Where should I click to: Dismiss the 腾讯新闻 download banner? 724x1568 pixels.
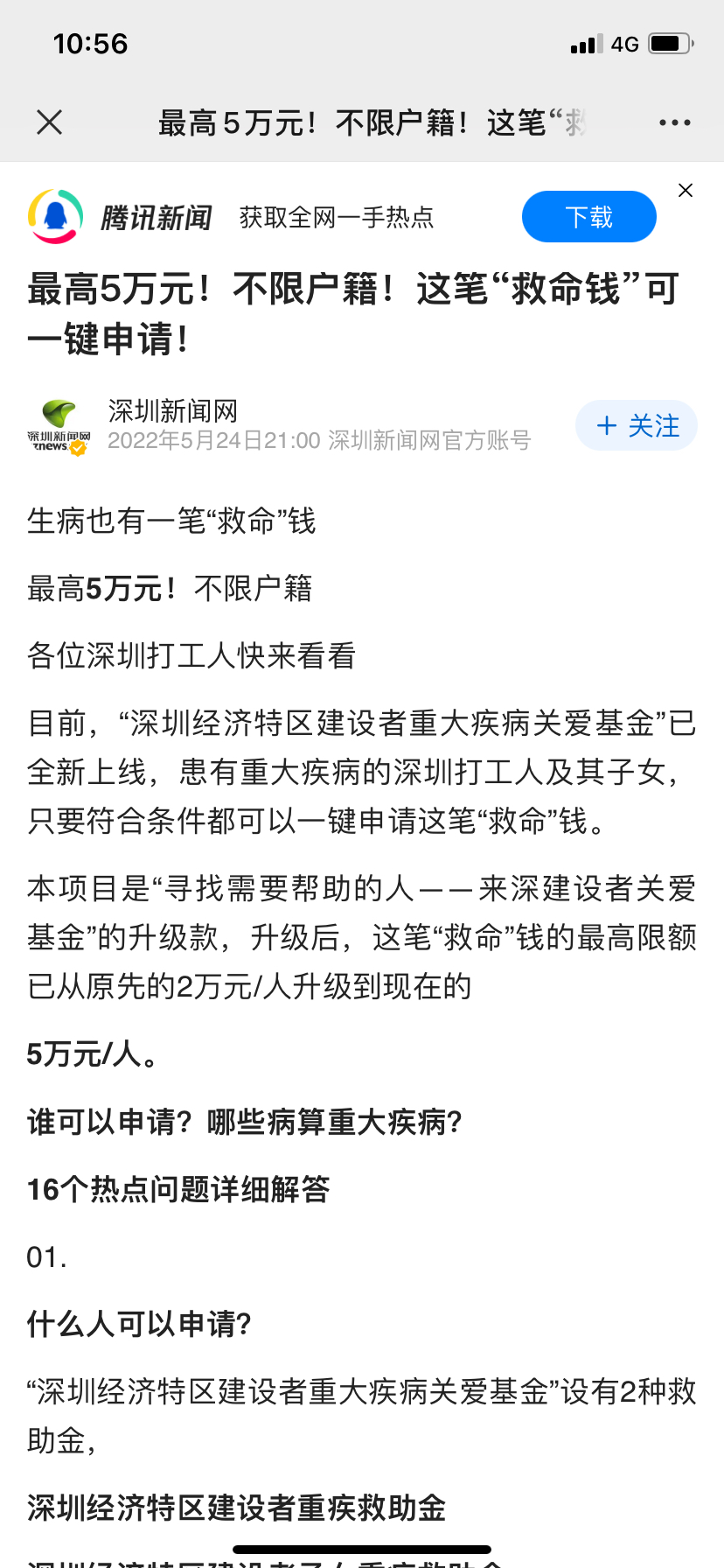pos(686,191)
